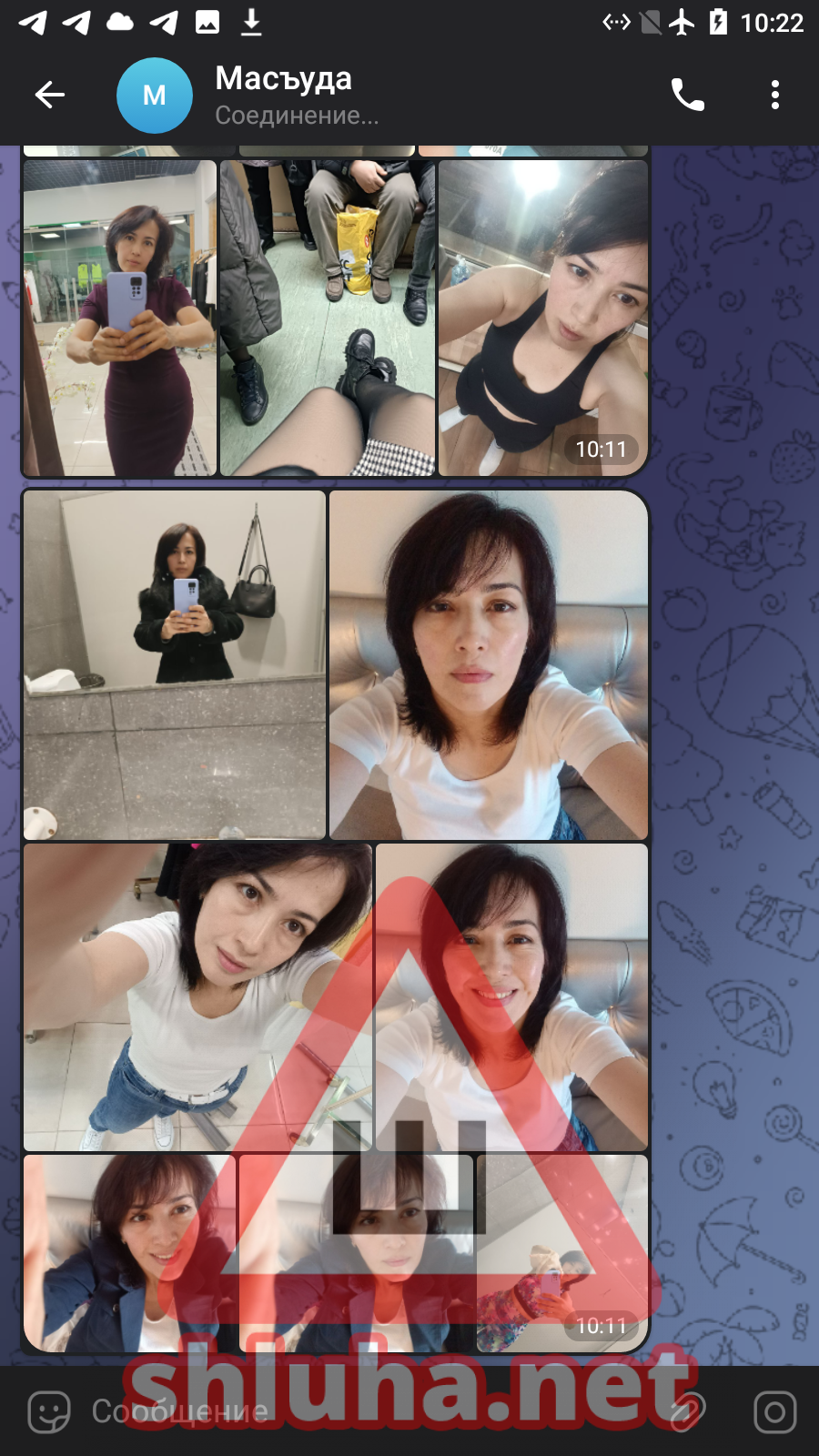Open the selfie in white tee and jeans
Screen dimensions: 819x1456
click(x=197, y=996)
